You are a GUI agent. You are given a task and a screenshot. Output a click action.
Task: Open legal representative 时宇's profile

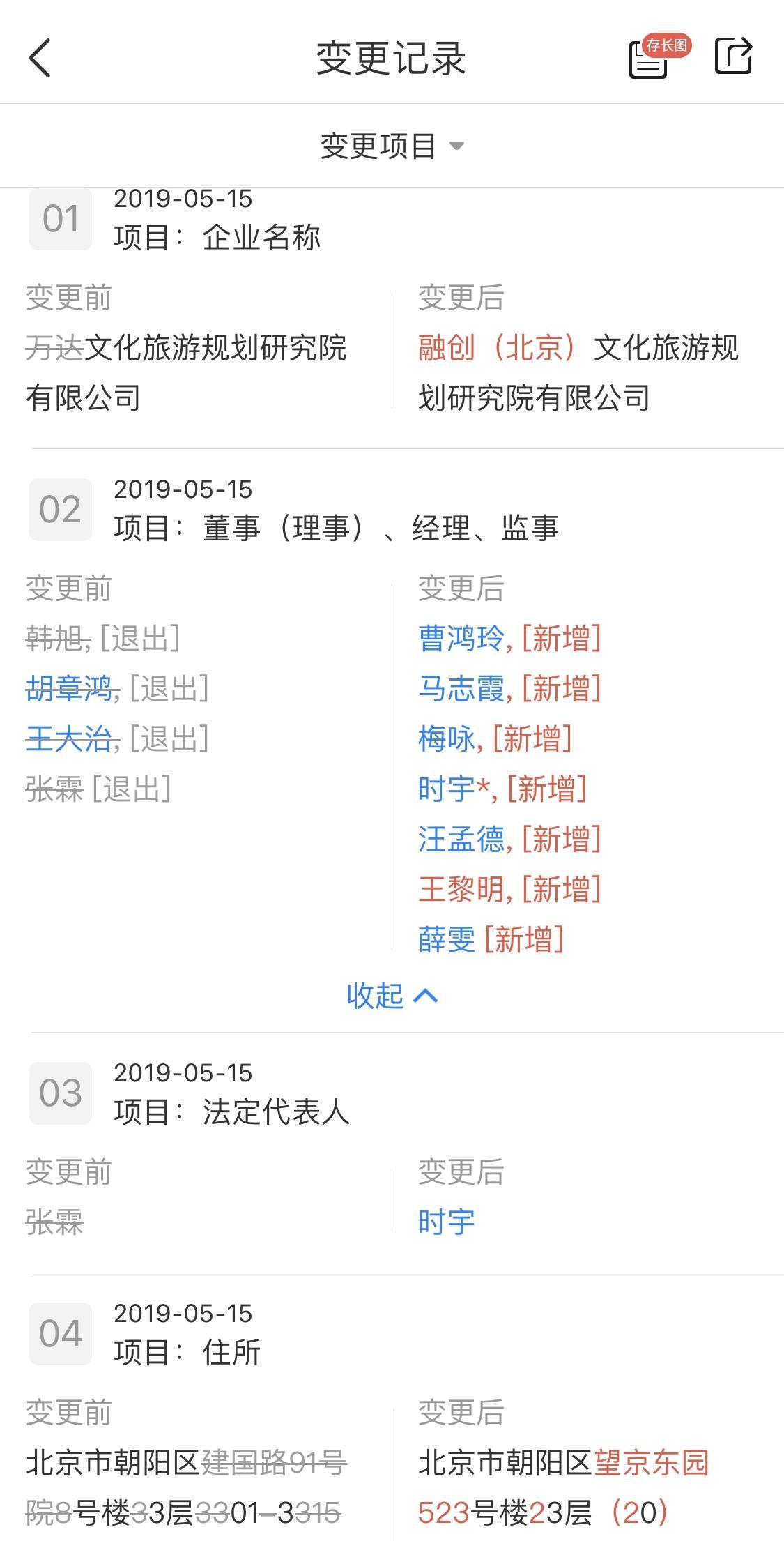tap(446, 1222)
